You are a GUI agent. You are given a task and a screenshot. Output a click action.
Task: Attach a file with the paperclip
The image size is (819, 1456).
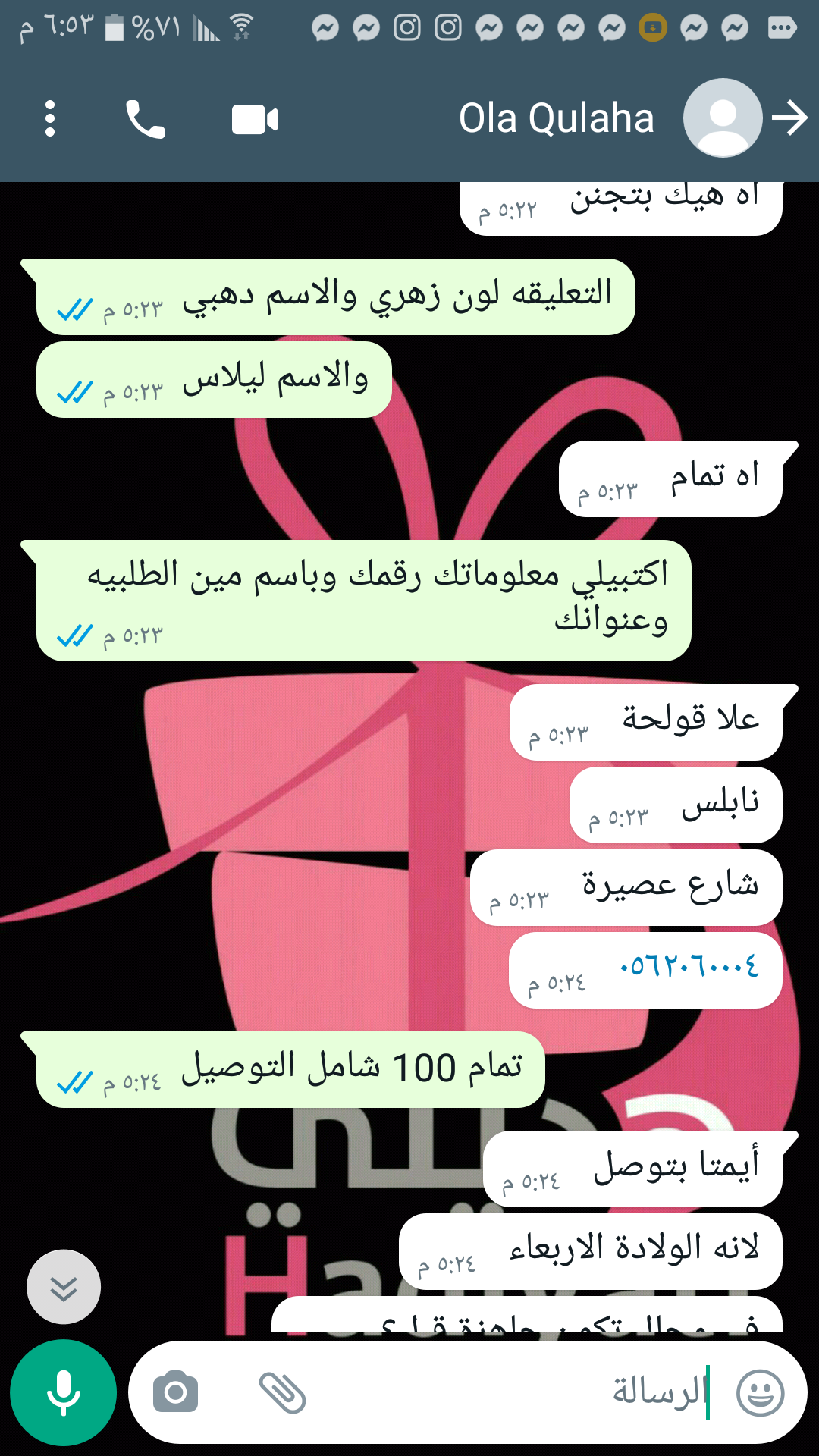tap(282, 1392)
